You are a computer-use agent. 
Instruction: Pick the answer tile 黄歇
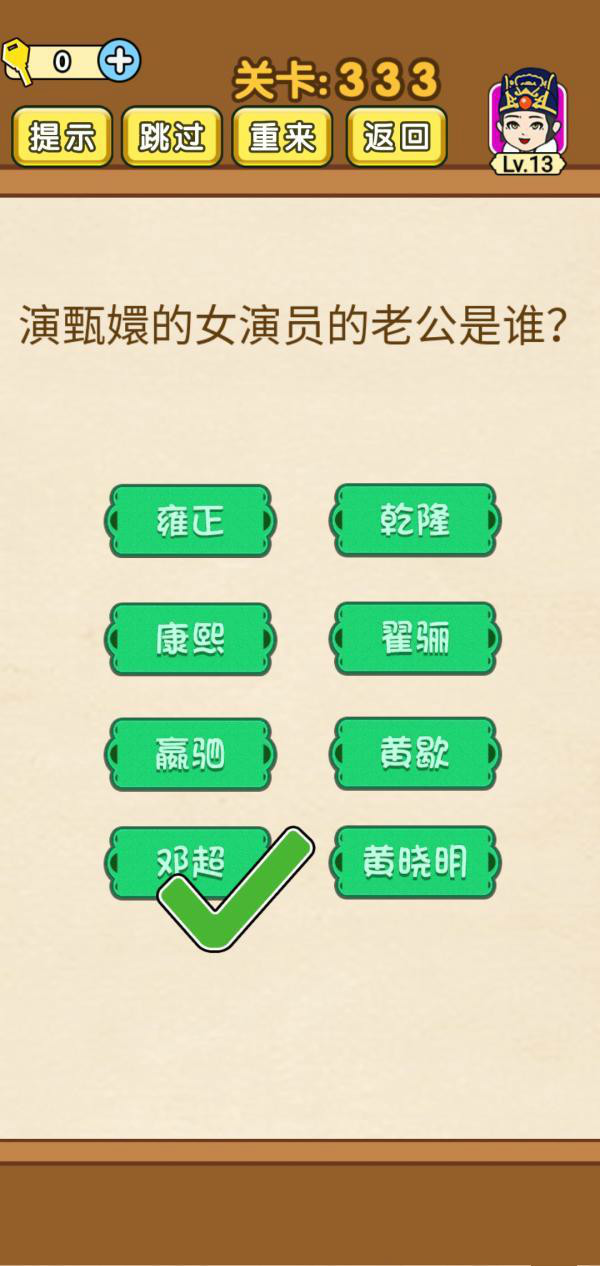tap(415, 755)
